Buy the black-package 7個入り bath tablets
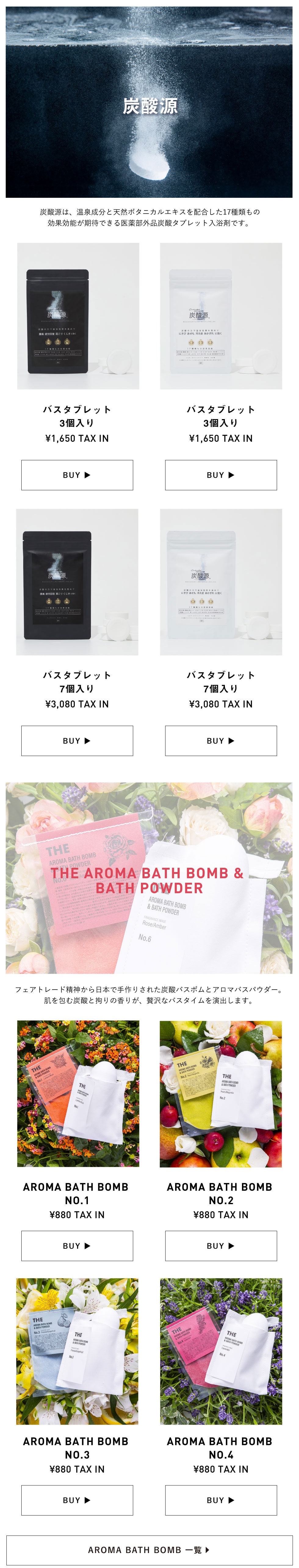This screenshot has height=1568, width=299. [77, 741]
